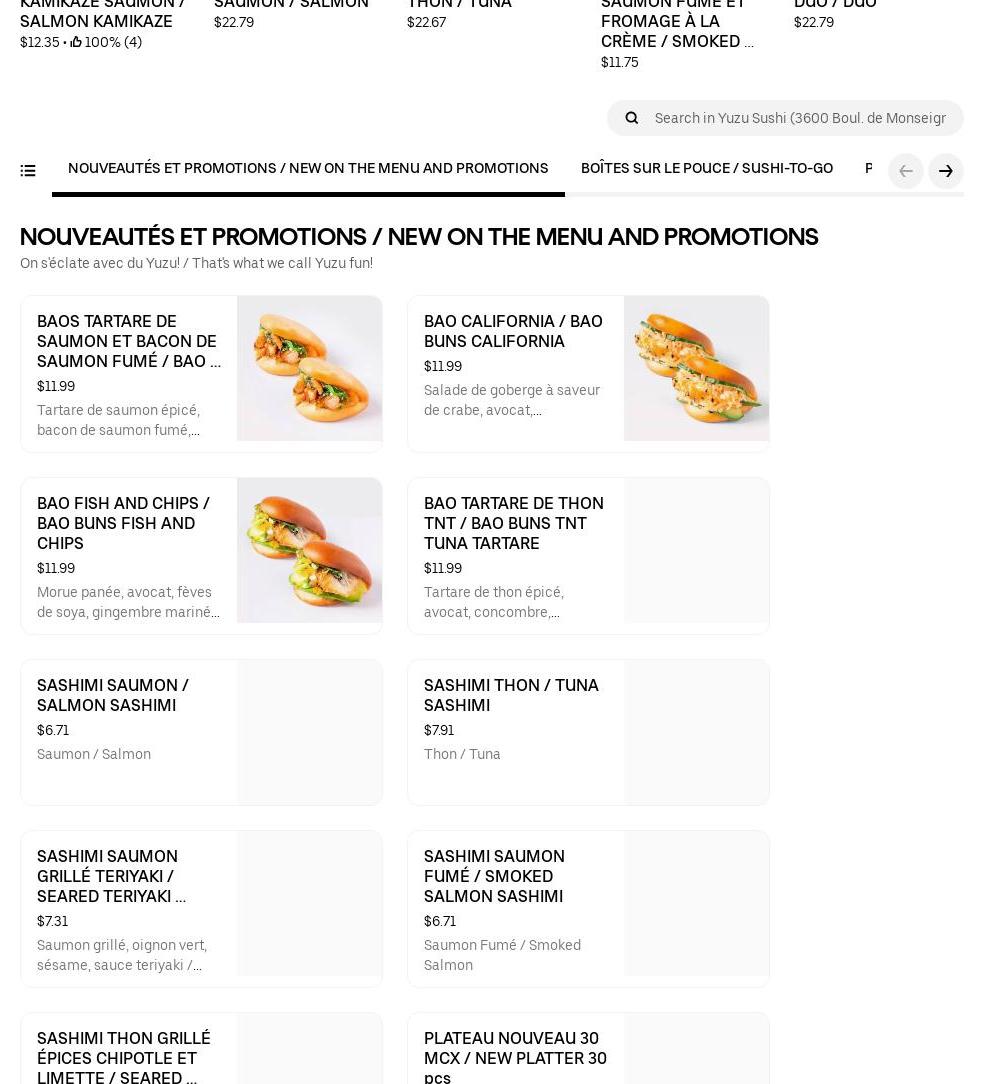Image resolution: width=984 pixels, height=1084 pixels.
Task: Open the menu categories list icon
Action: 28,171
